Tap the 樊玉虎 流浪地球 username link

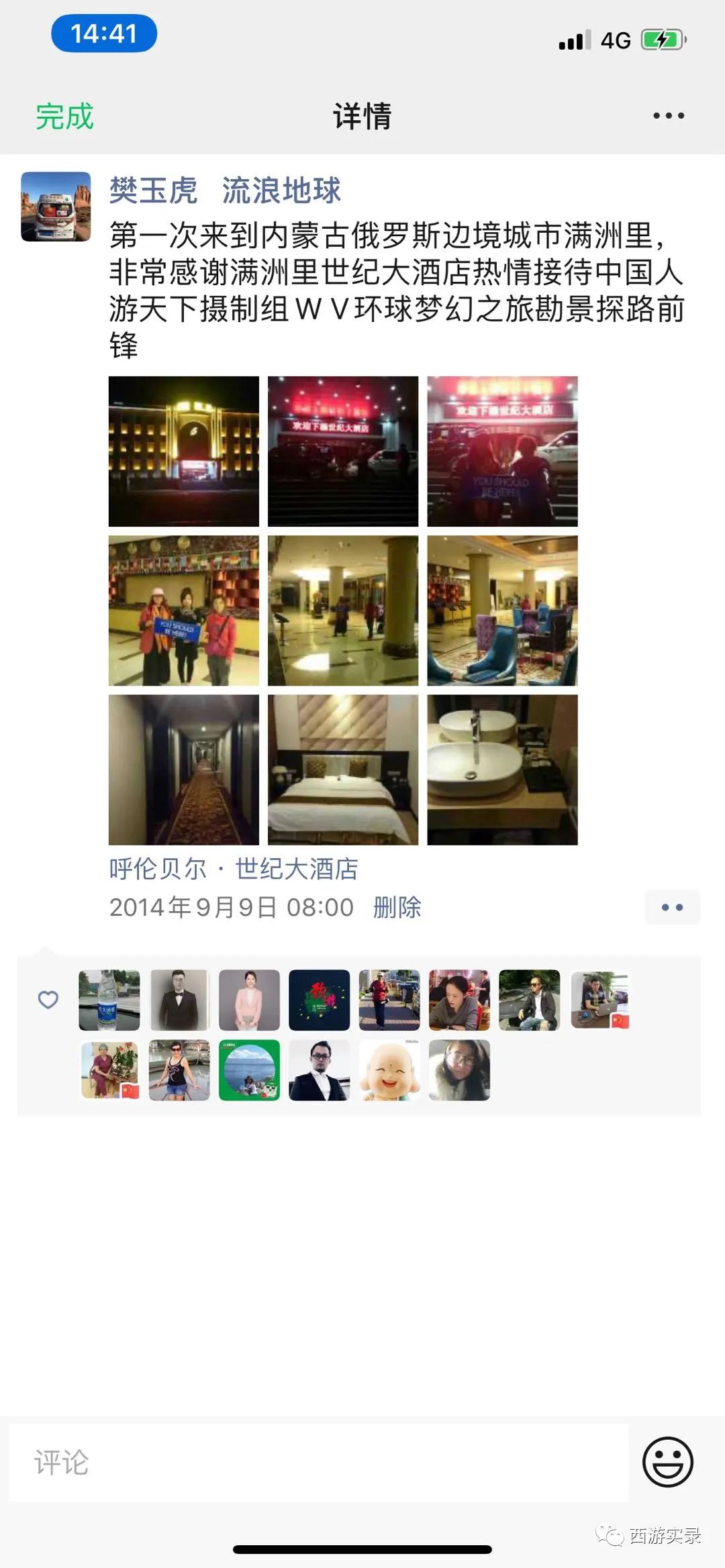coord(226,190)
